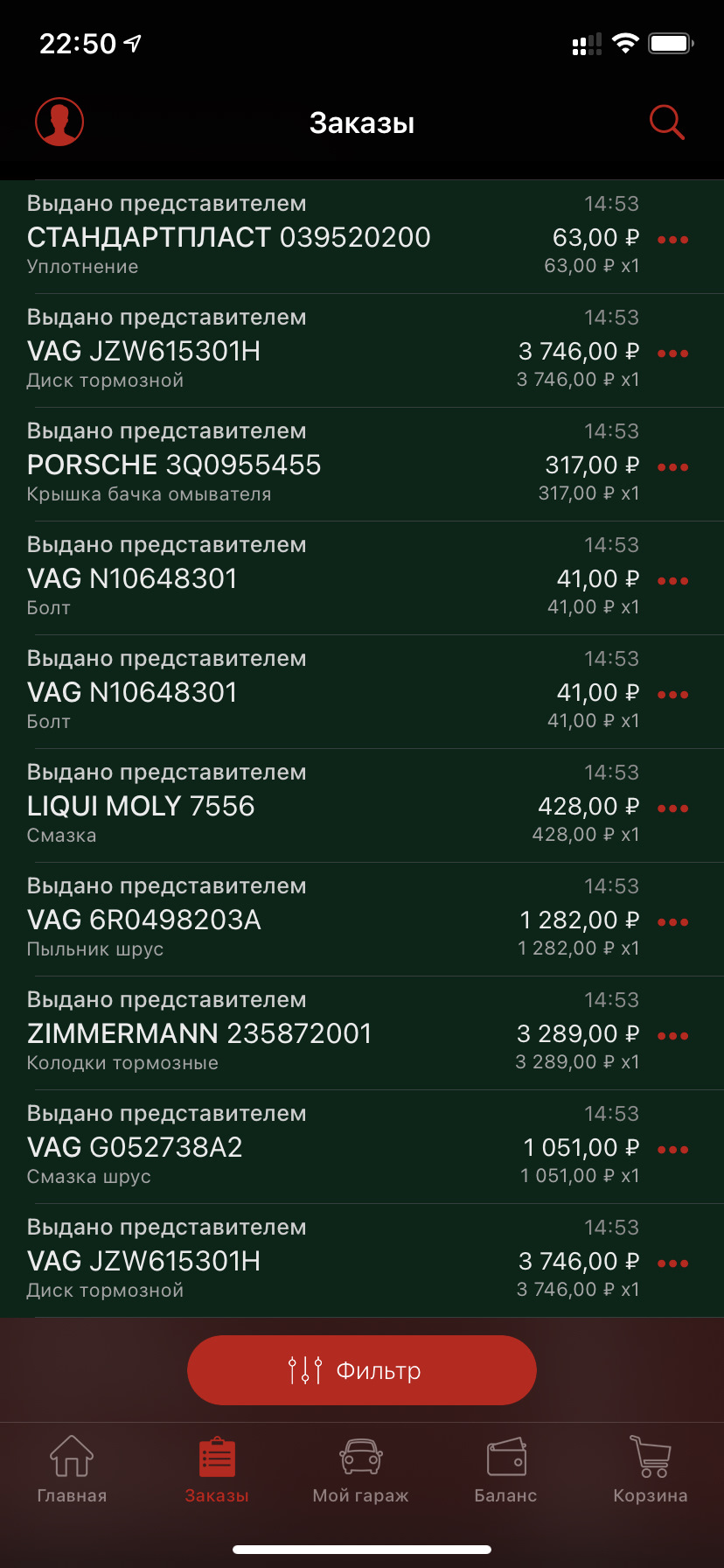Show more options for VAG 6R0498203A
Screen dimensions: 724x1568
672,922
